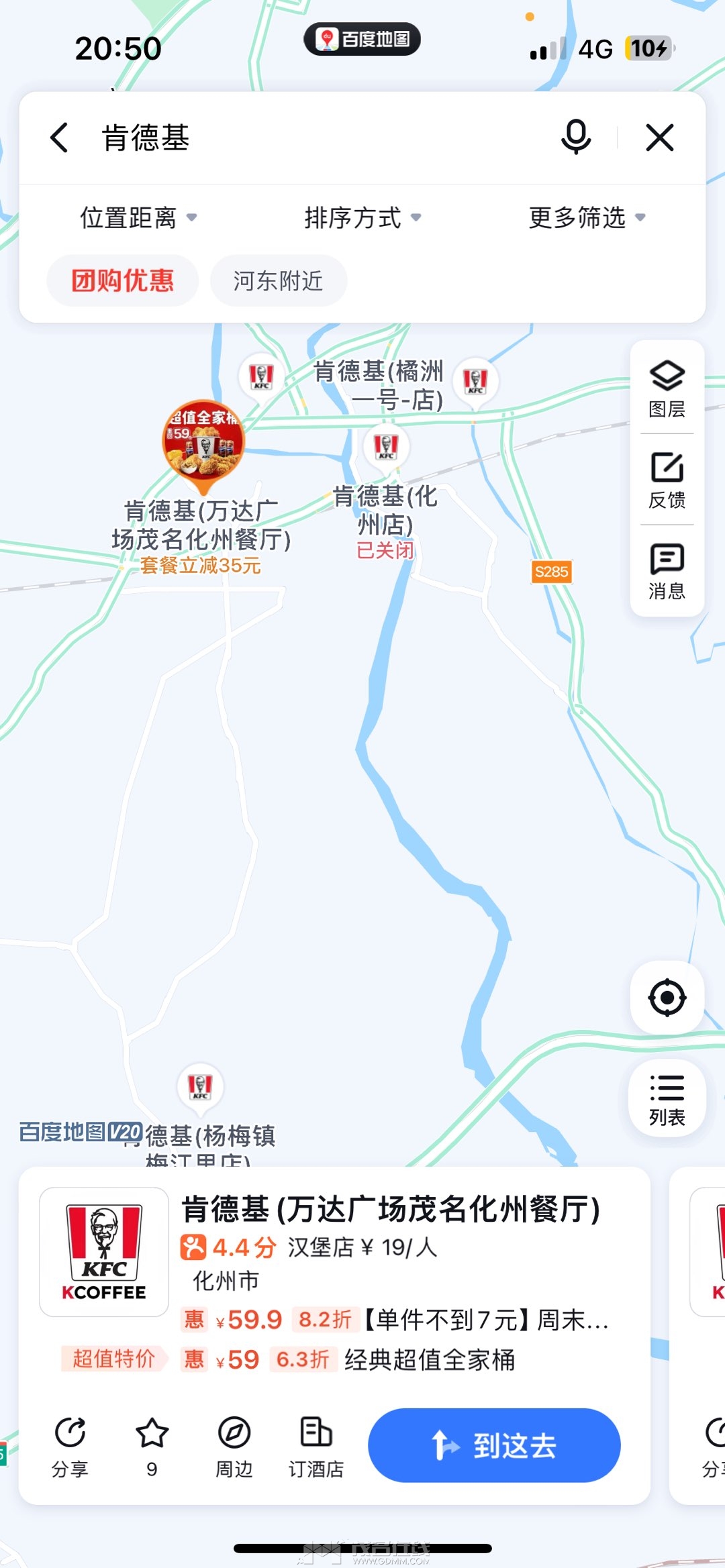Start voice search with the microphone

point(575,138)
